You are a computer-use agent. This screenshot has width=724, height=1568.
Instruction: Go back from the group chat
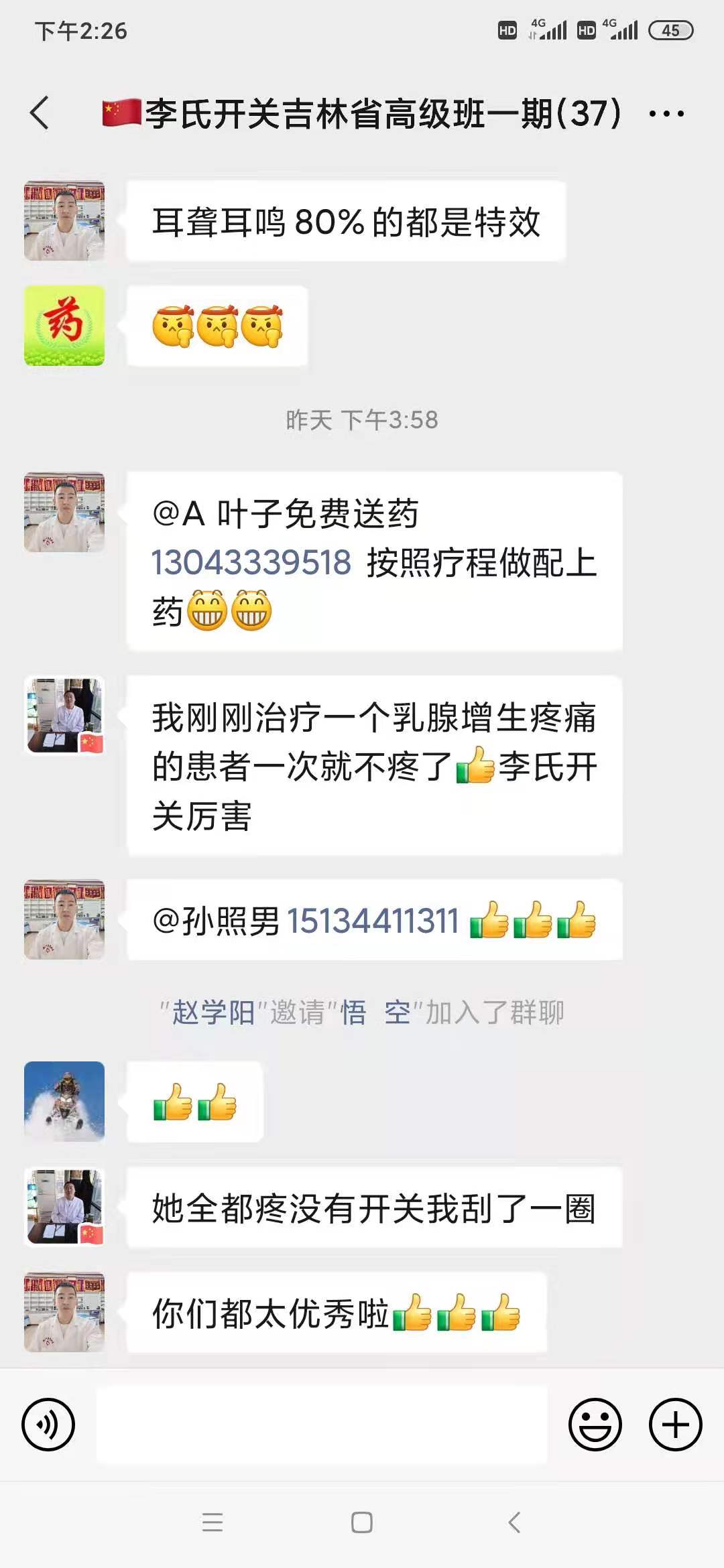pyautogui.click(x=40, y=113)
